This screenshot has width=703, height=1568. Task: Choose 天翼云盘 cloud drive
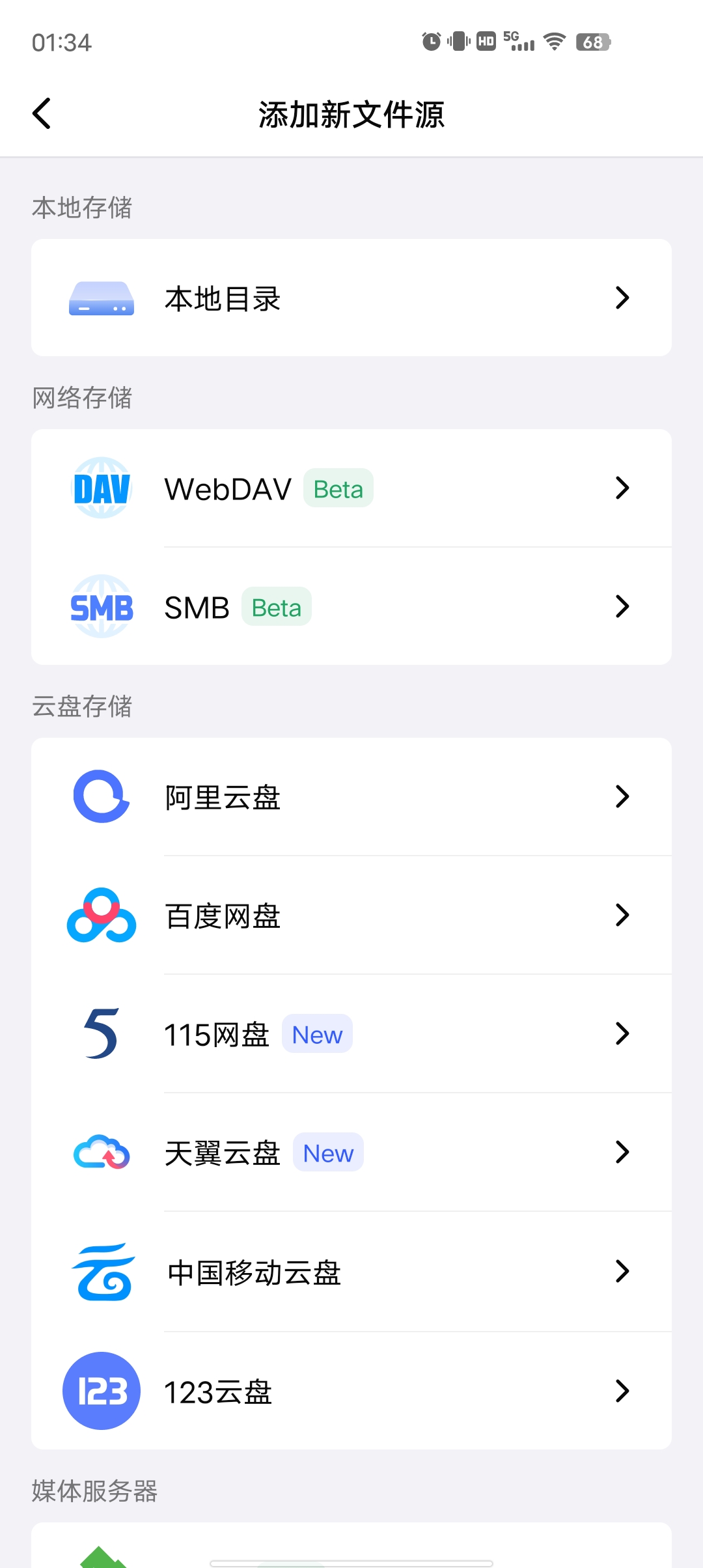pos(351,1152)
